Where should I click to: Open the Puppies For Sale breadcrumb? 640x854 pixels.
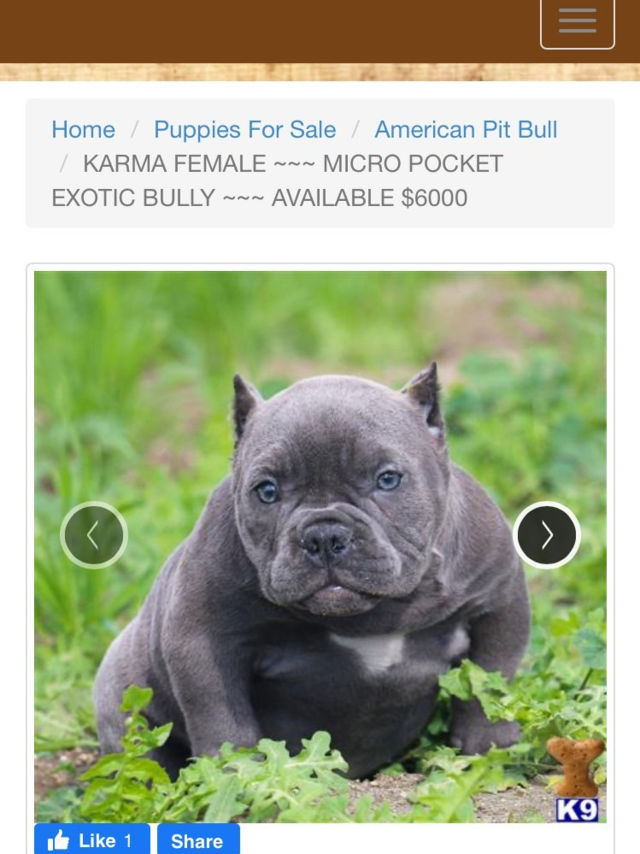245,130
